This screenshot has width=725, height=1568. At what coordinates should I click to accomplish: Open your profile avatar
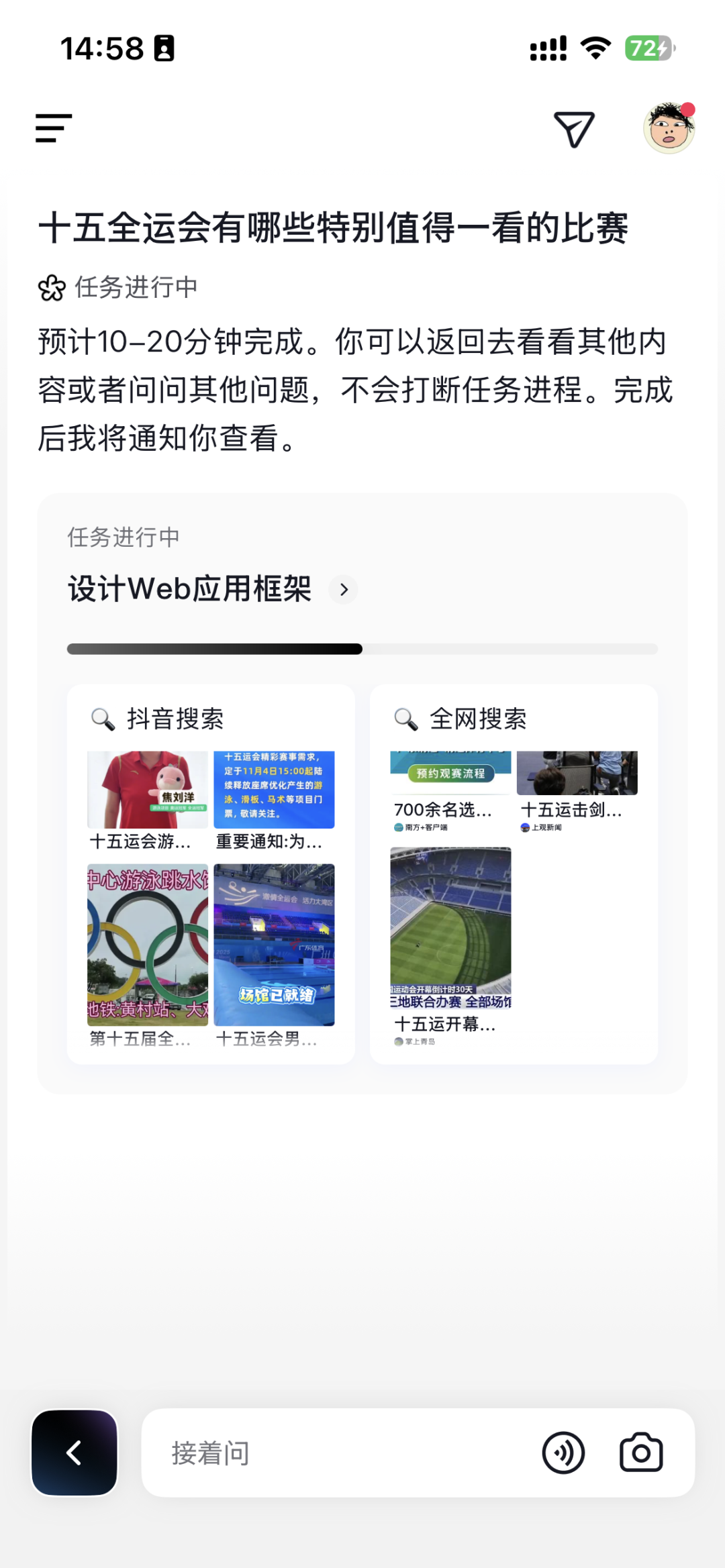(667, 129)
